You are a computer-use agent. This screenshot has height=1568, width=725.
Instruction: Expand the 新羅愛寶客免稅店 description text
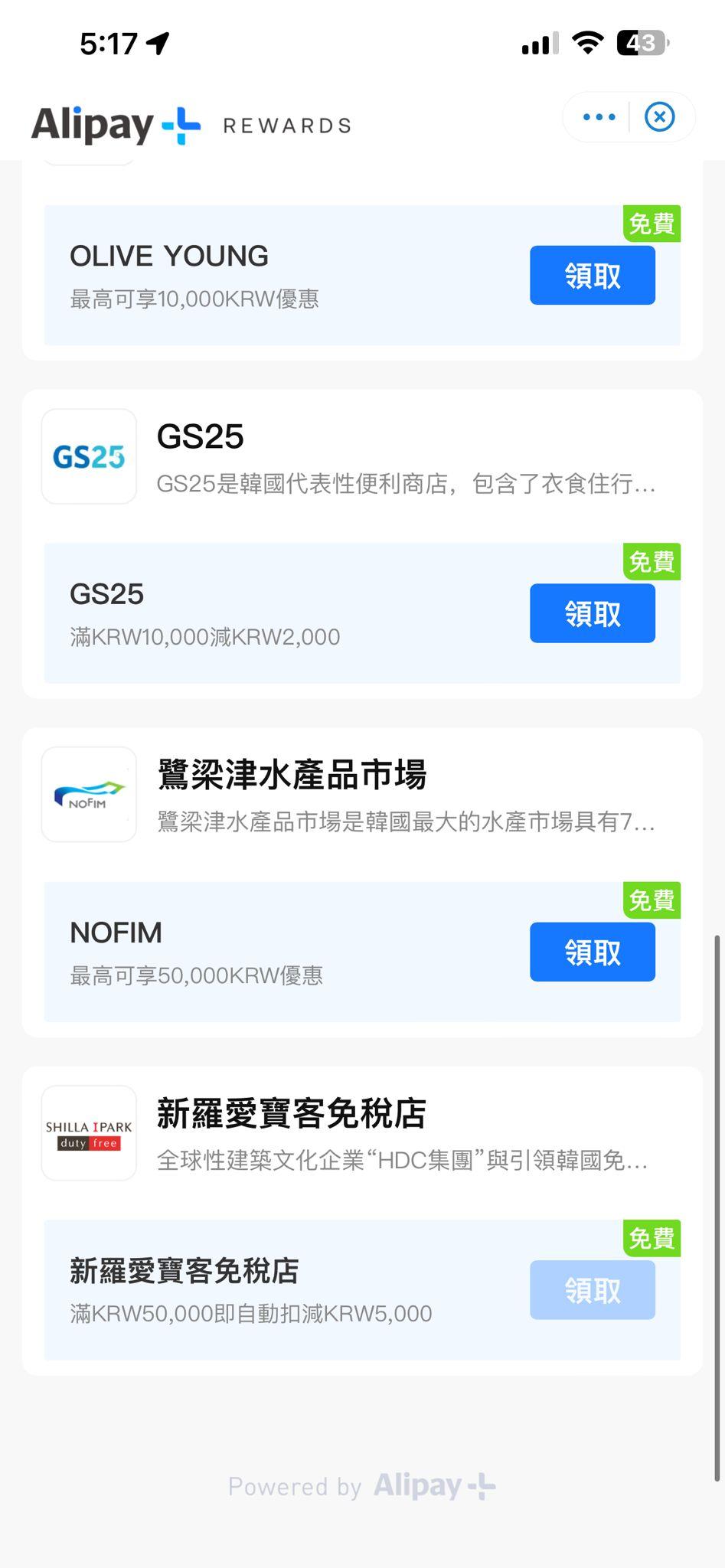click(x=402, y=1162)
